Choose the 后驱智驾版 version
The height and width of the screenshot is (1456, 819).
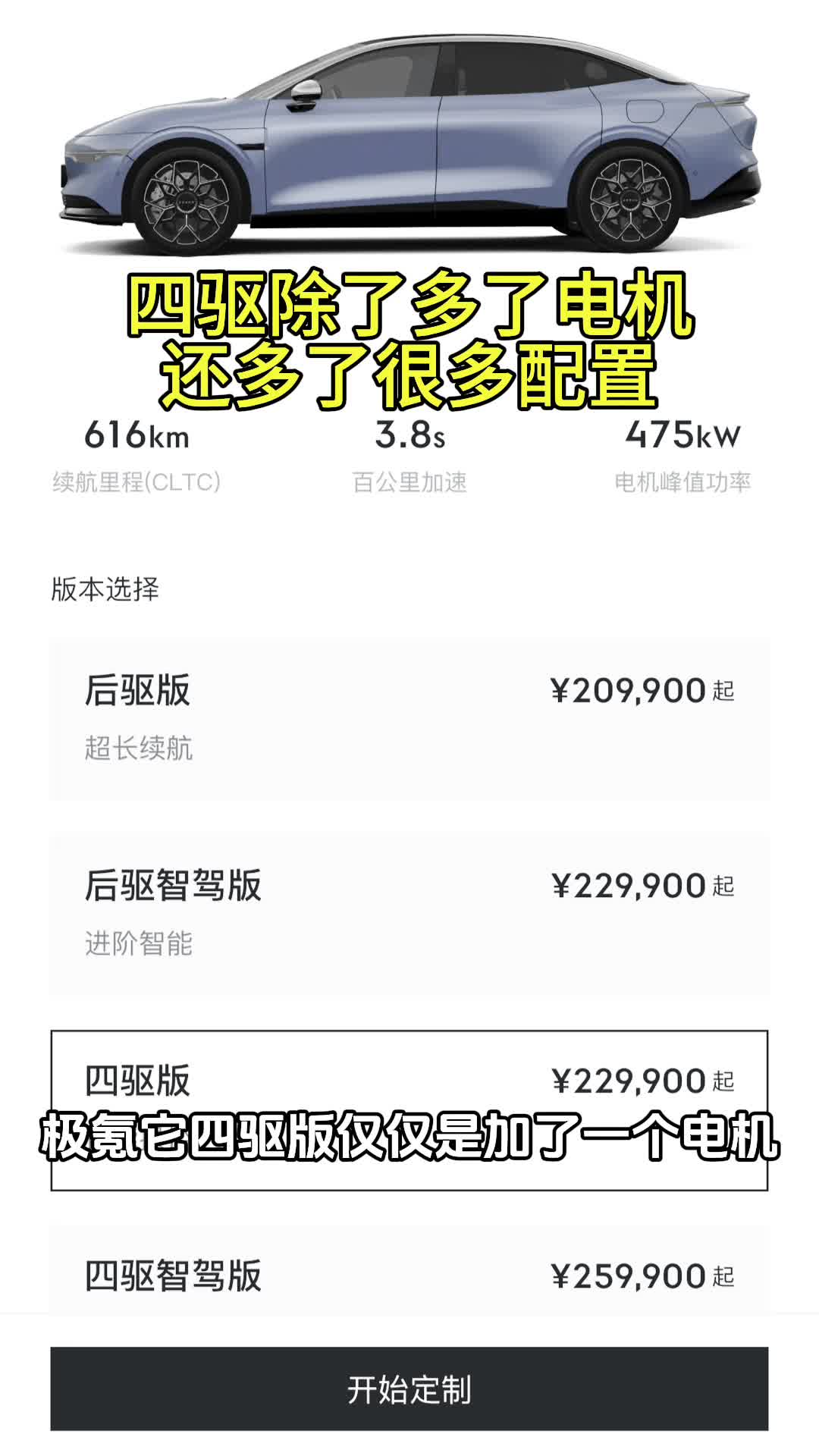coord(409,914)
